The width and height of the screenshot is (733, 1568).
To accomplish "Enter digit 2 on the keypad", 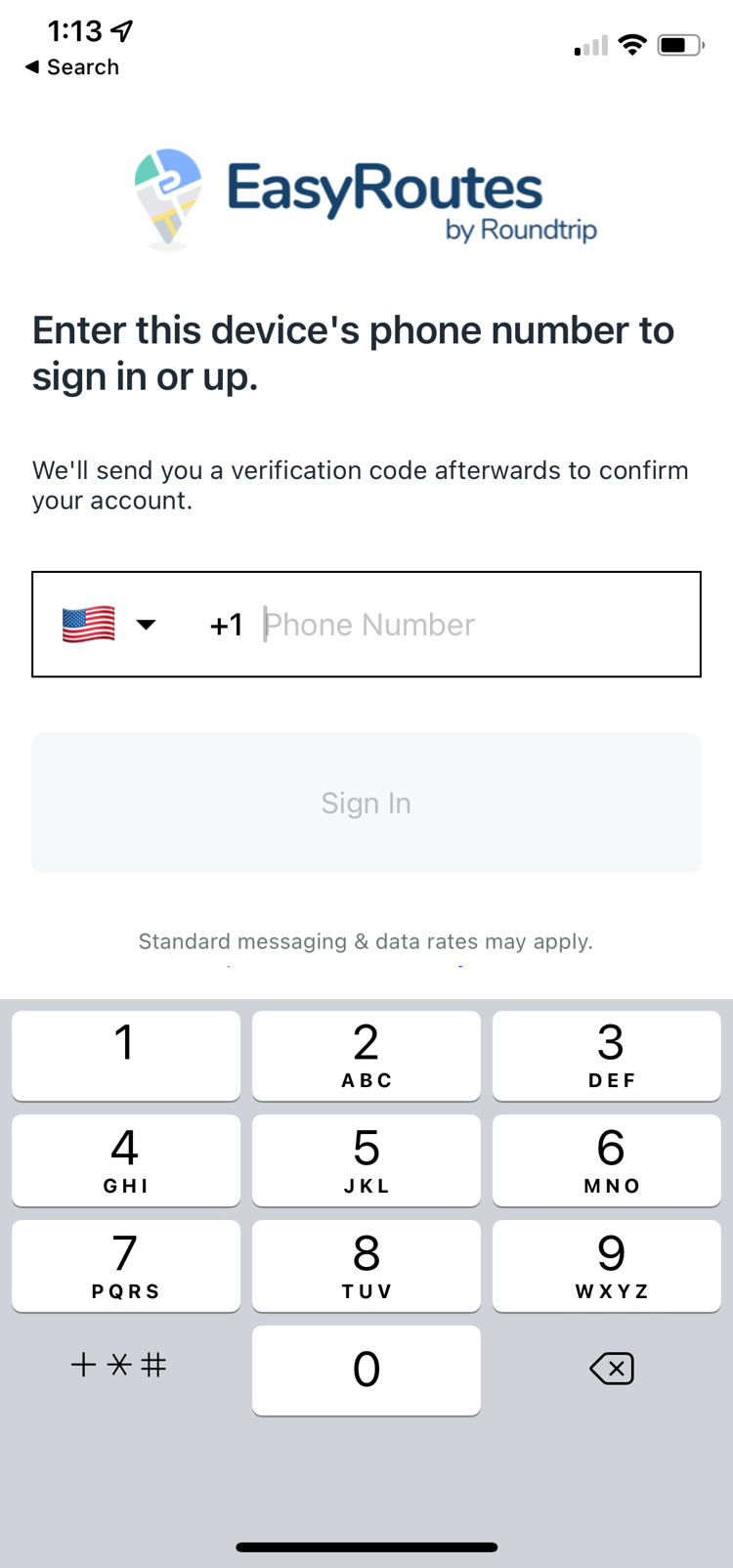I will (366, 1055).
